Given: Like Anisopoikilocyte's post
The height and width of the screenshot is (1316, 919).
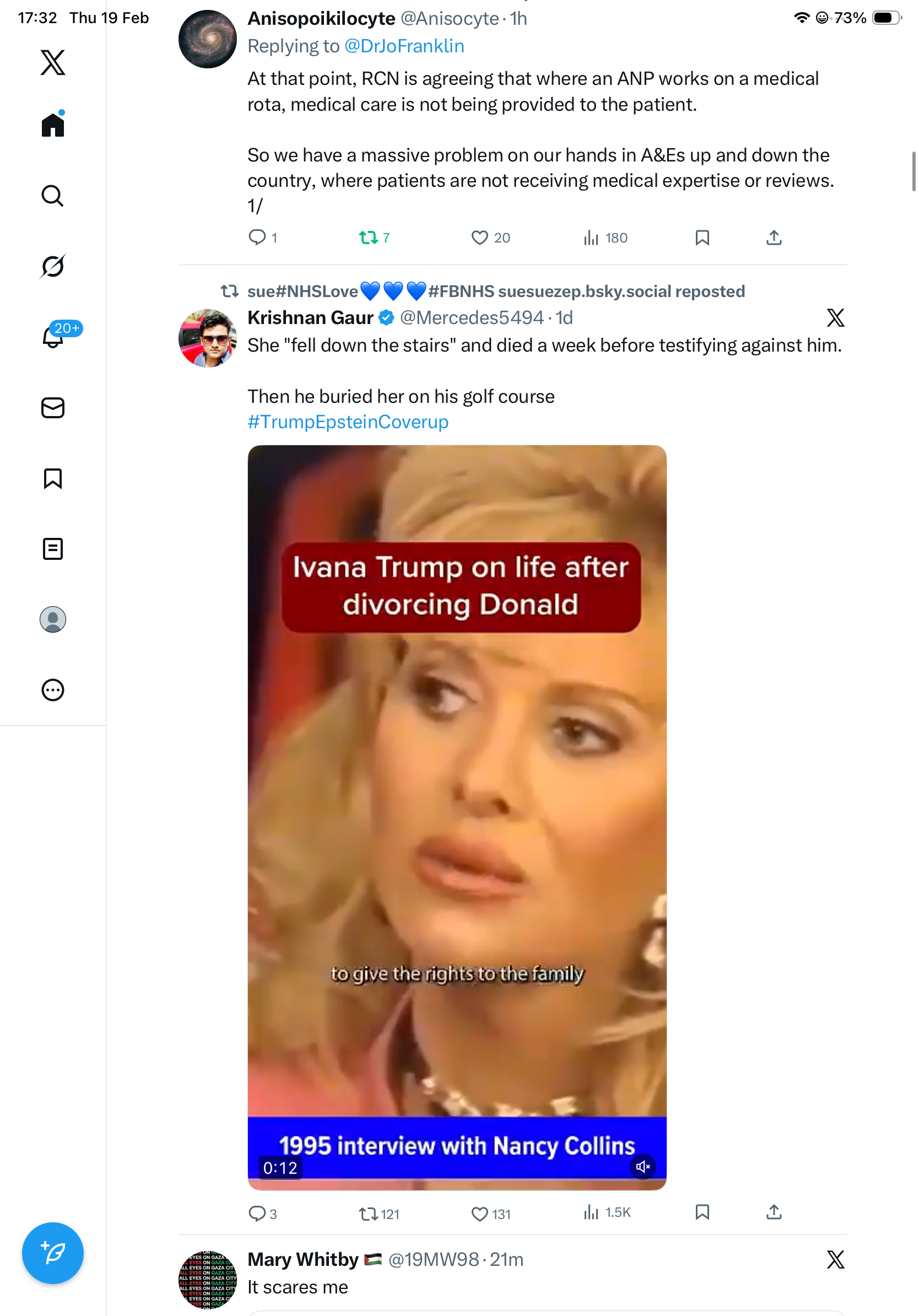Looking at the screenshot, I should pyautogui.click(x=479, y=238).
